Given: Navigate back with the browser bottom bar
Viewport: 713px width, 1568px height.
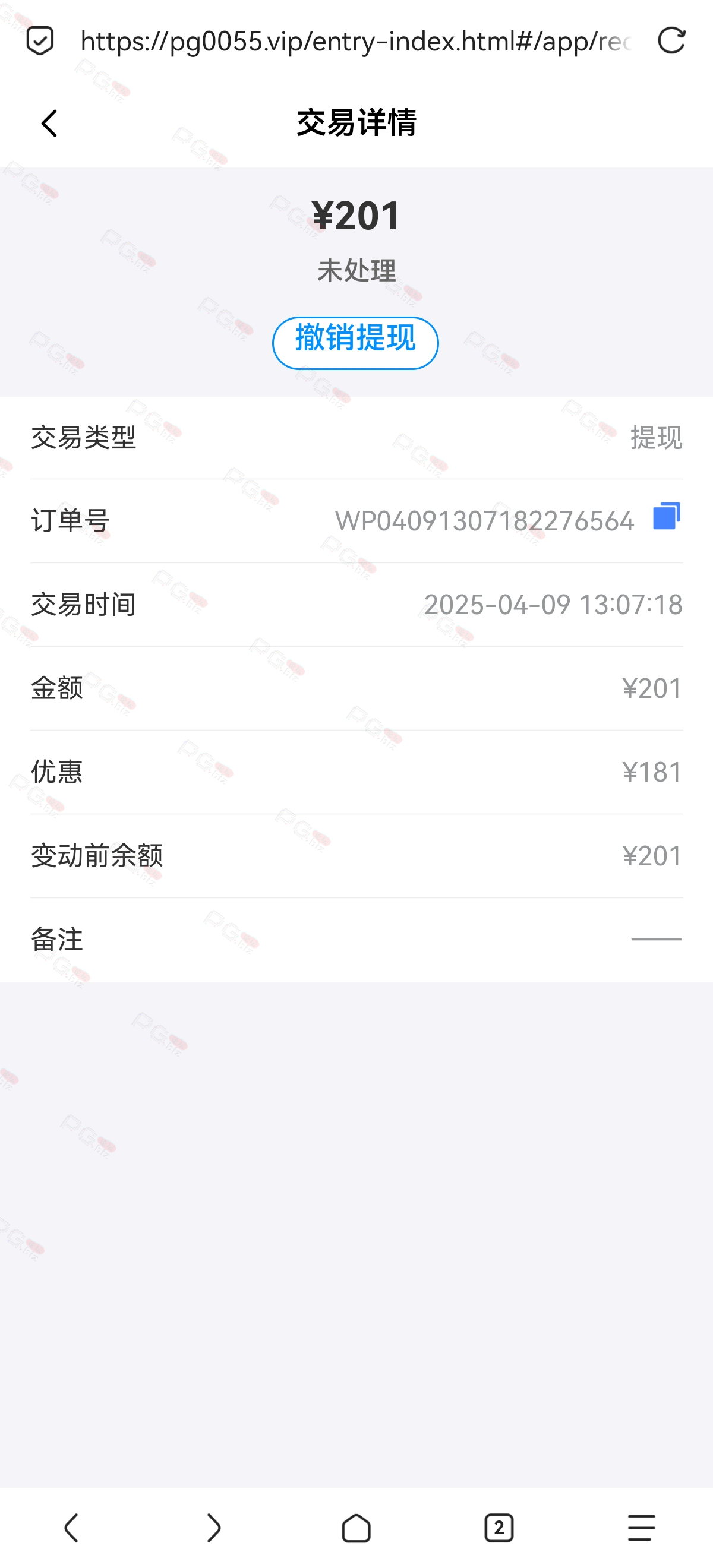Looking at the screenshot, I should (71, 1528).
